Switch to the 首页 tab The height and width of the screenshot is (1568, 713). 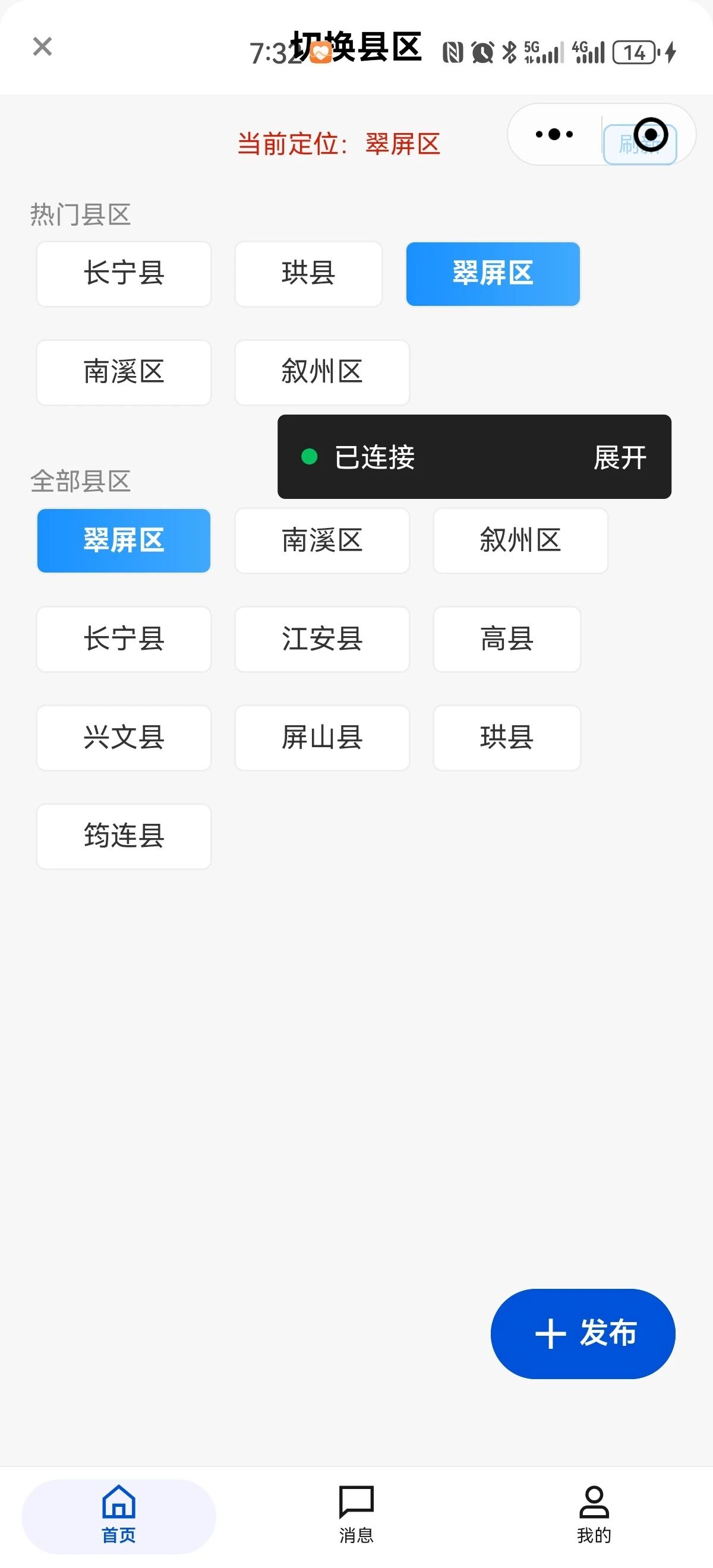(x=119, y=1516)
